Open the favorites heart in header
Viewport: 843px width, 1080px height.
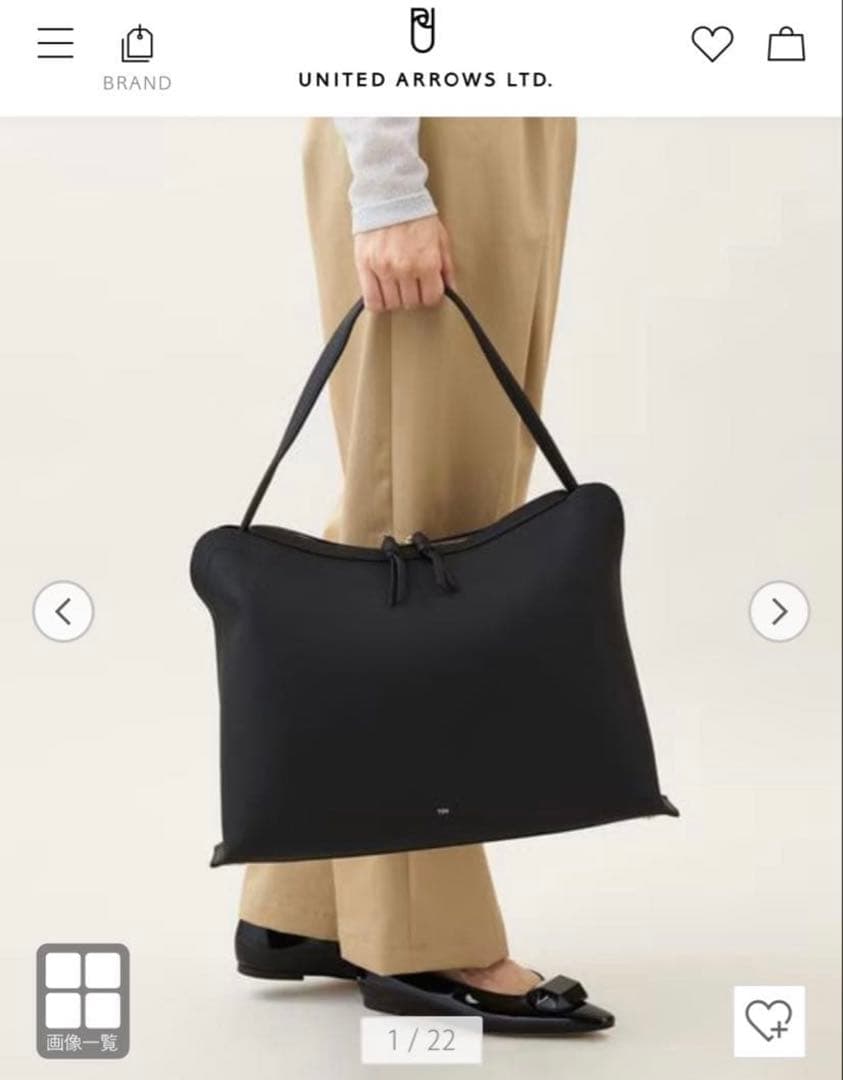tap(712, 44)
